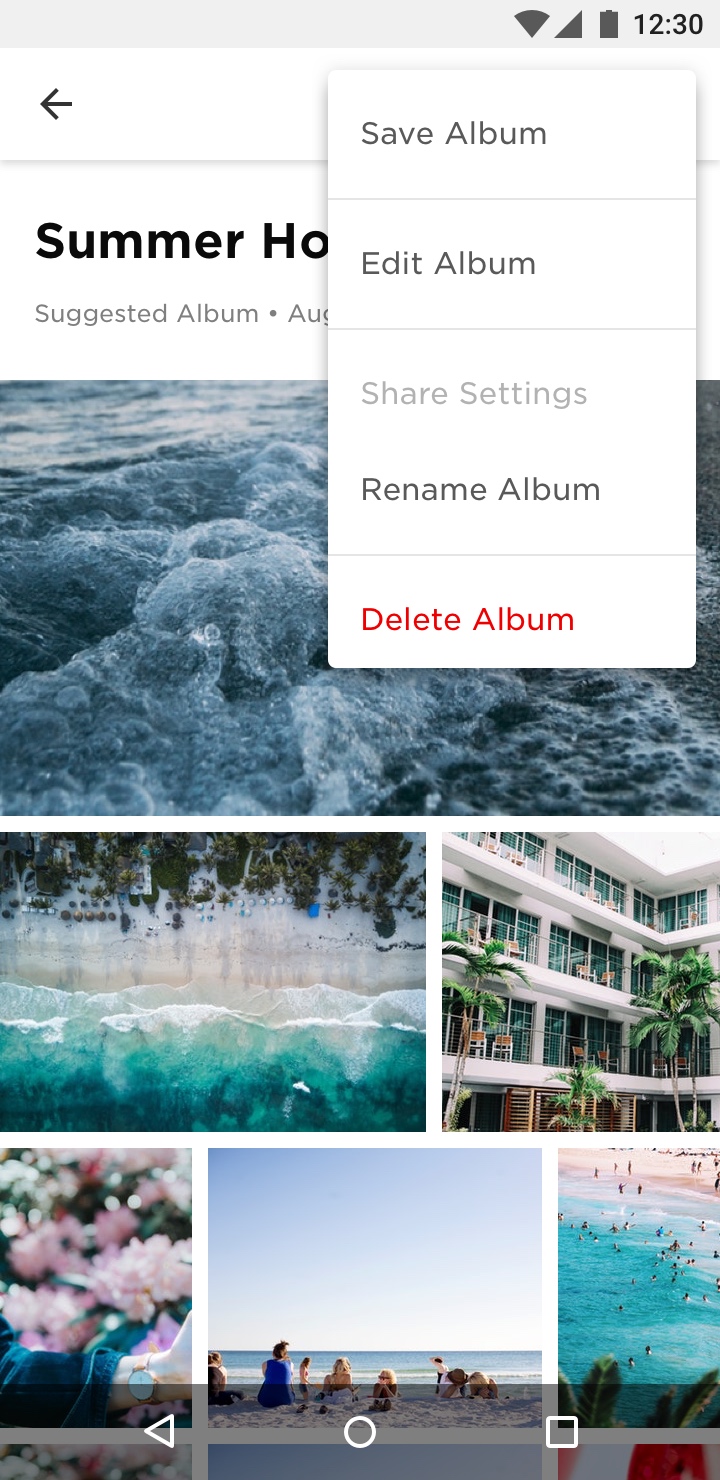Image resolution: width=720 pixels, height=1480 pixels.
Task: Open recent apps from navigation bar
Action: [562, 1432]
